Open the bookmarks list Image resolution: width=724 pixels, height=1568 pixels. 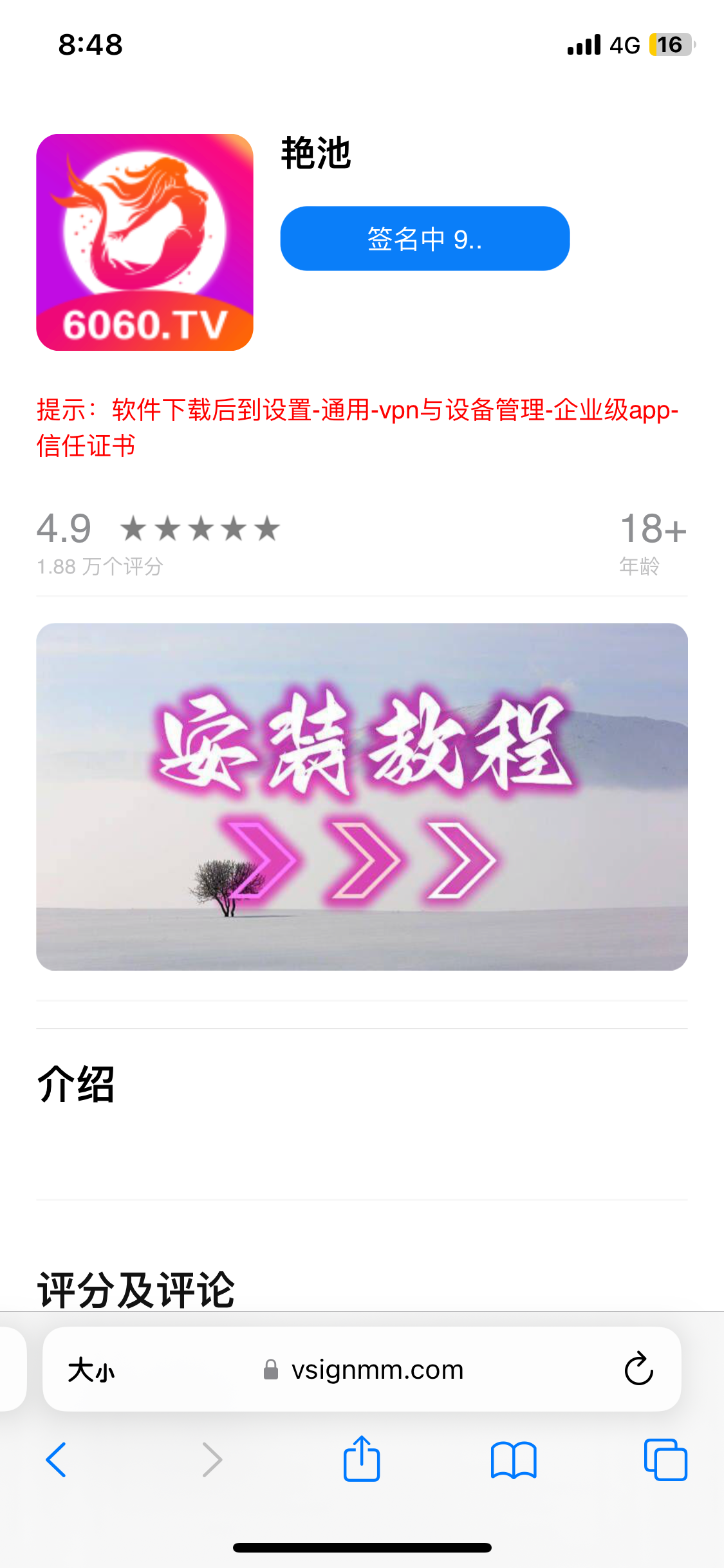point(513,1459)
